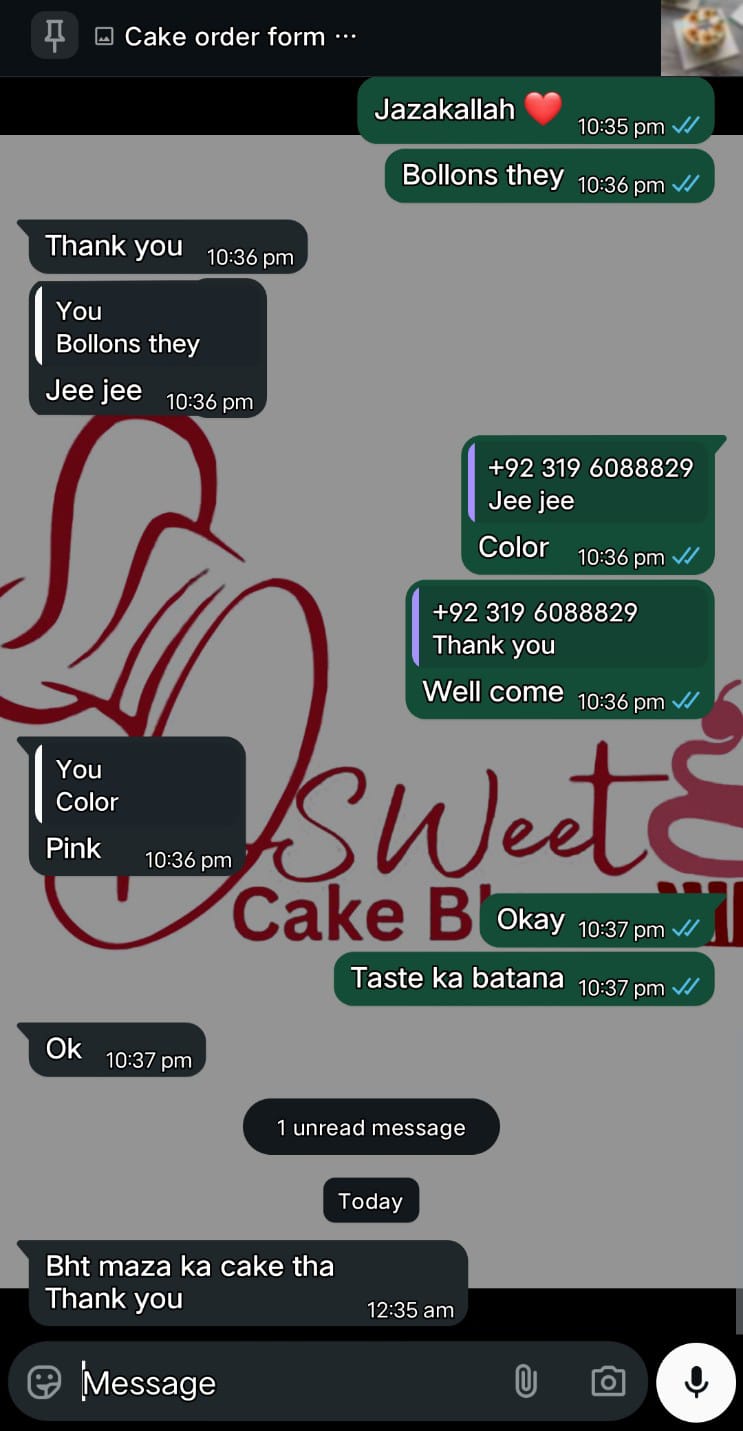Select the 'Today' date divider
The height and width of the screenshot is (1431, 743).
pyautogui.click(x=371, y=1200)
